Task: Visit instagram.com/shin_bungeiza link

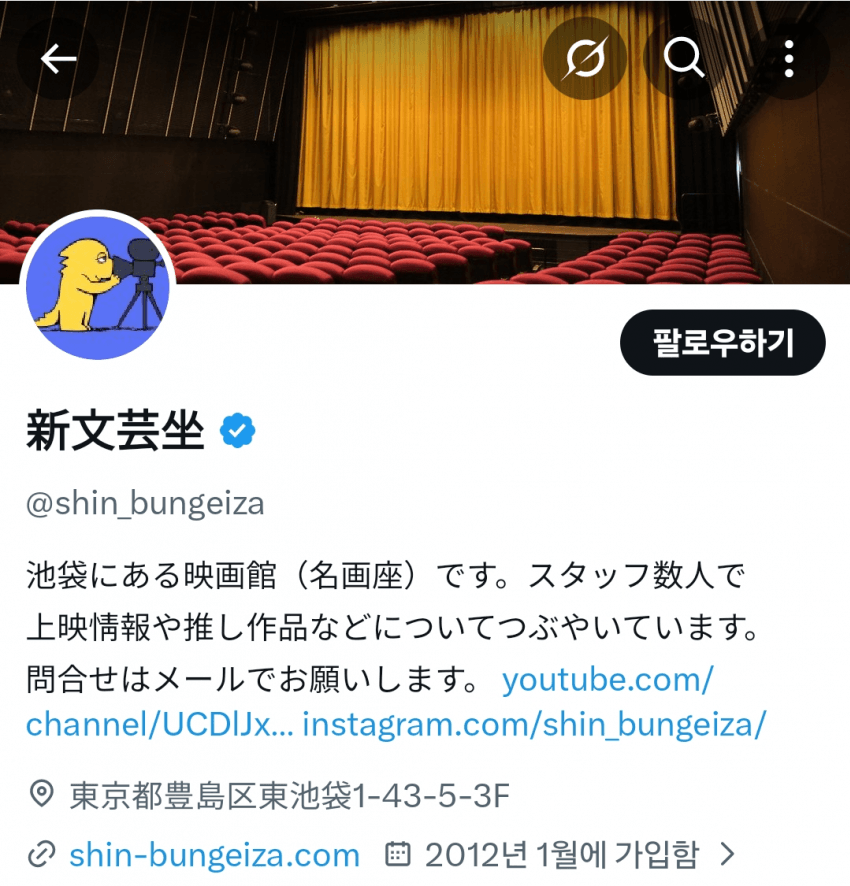Action: (534, 723)
